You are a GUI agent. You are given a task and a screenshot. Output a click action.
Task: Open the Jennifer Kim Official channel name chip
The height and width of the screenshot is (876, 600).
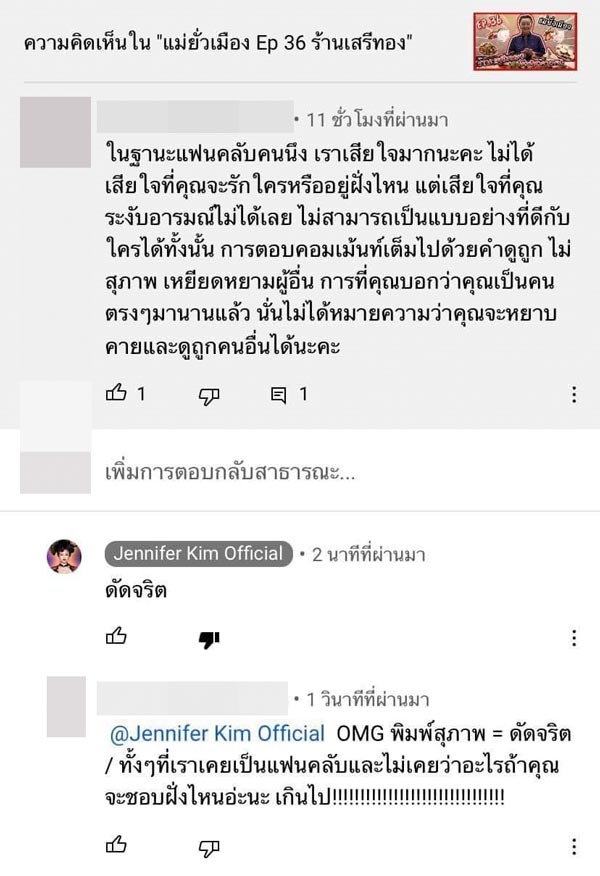pyautogui.click(x=199, y=553)
